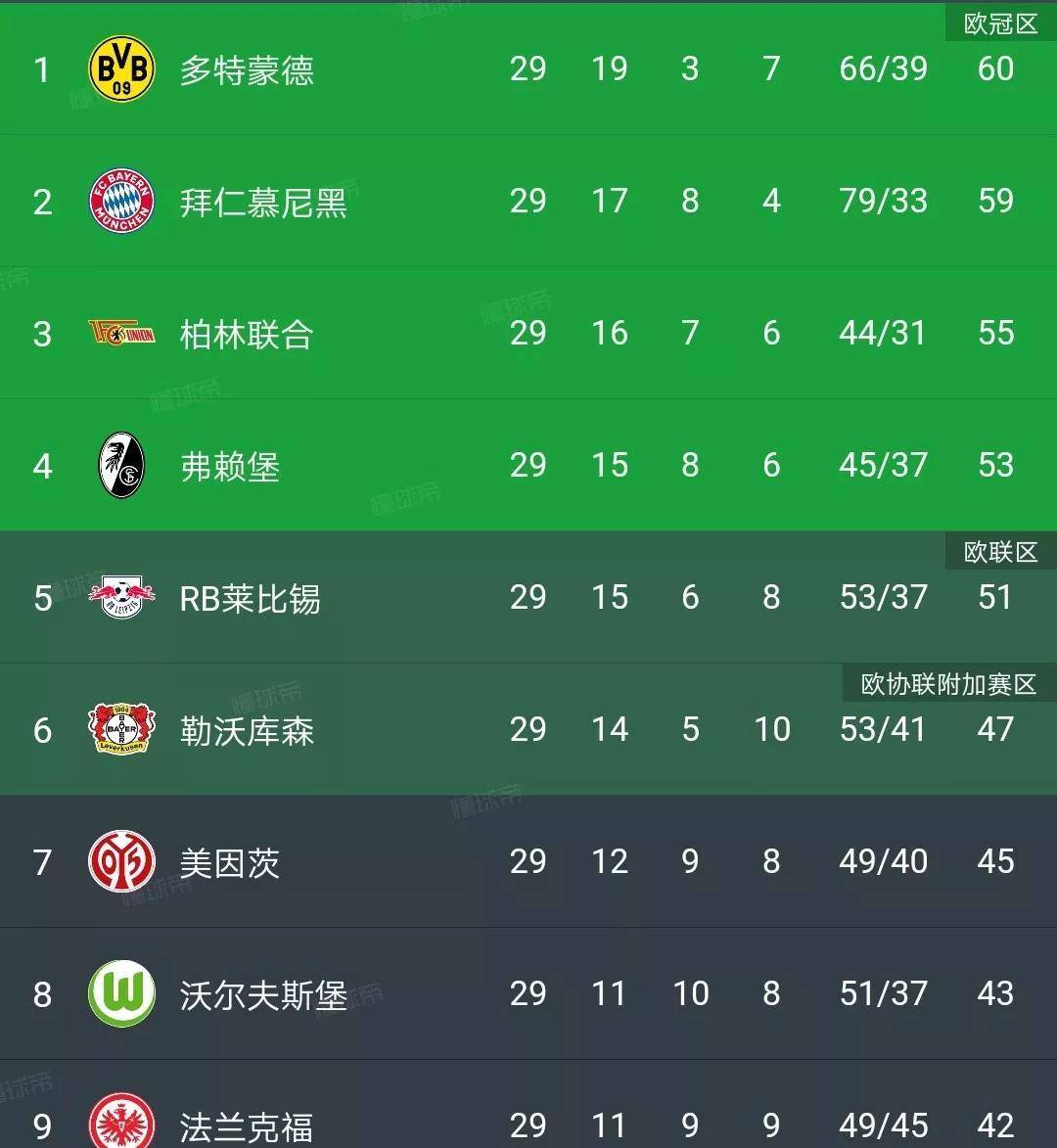Image resolution: width=1057 pixels, height=1148 pixels.
Task: Select the 法兰克福 standings row
Action: pos(247,1124)
